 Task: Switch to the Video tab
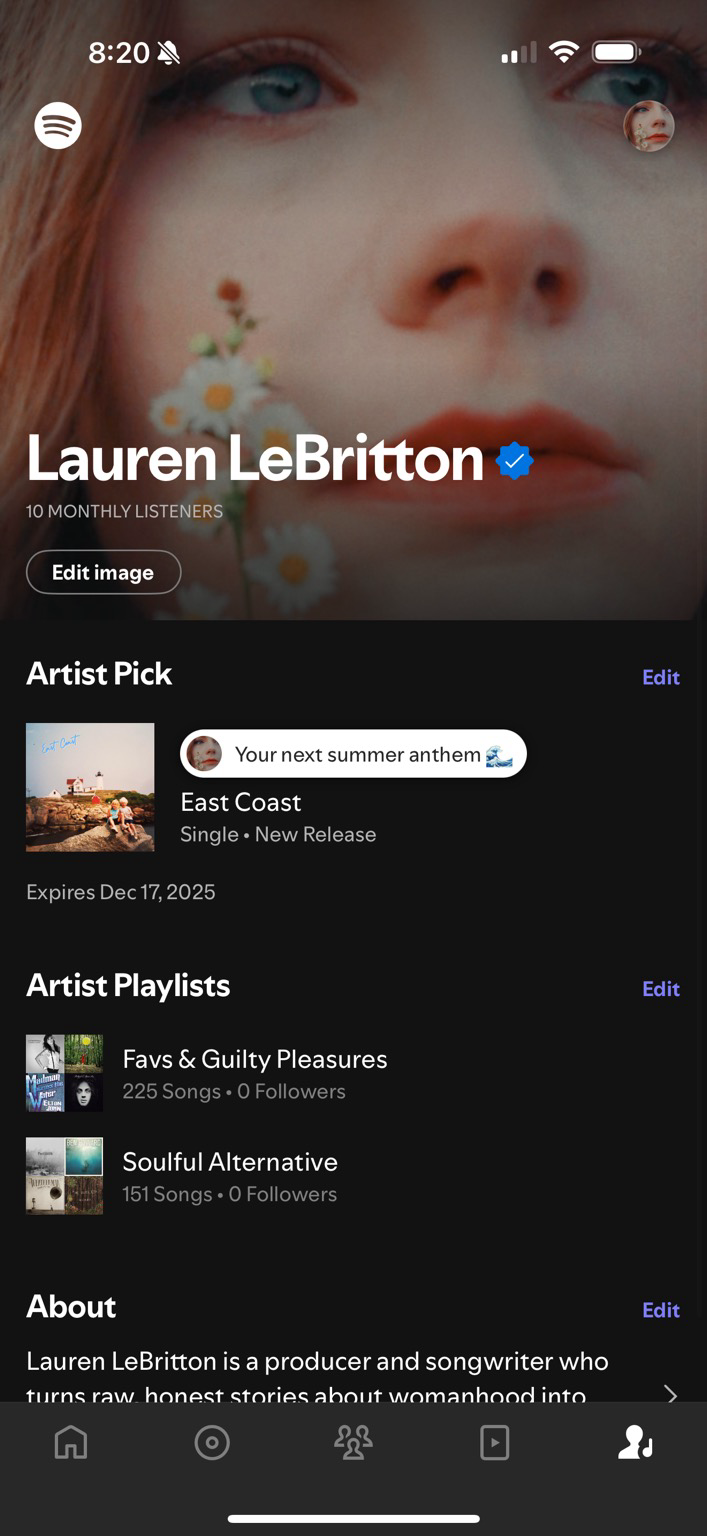click(x=494, y=1443)
